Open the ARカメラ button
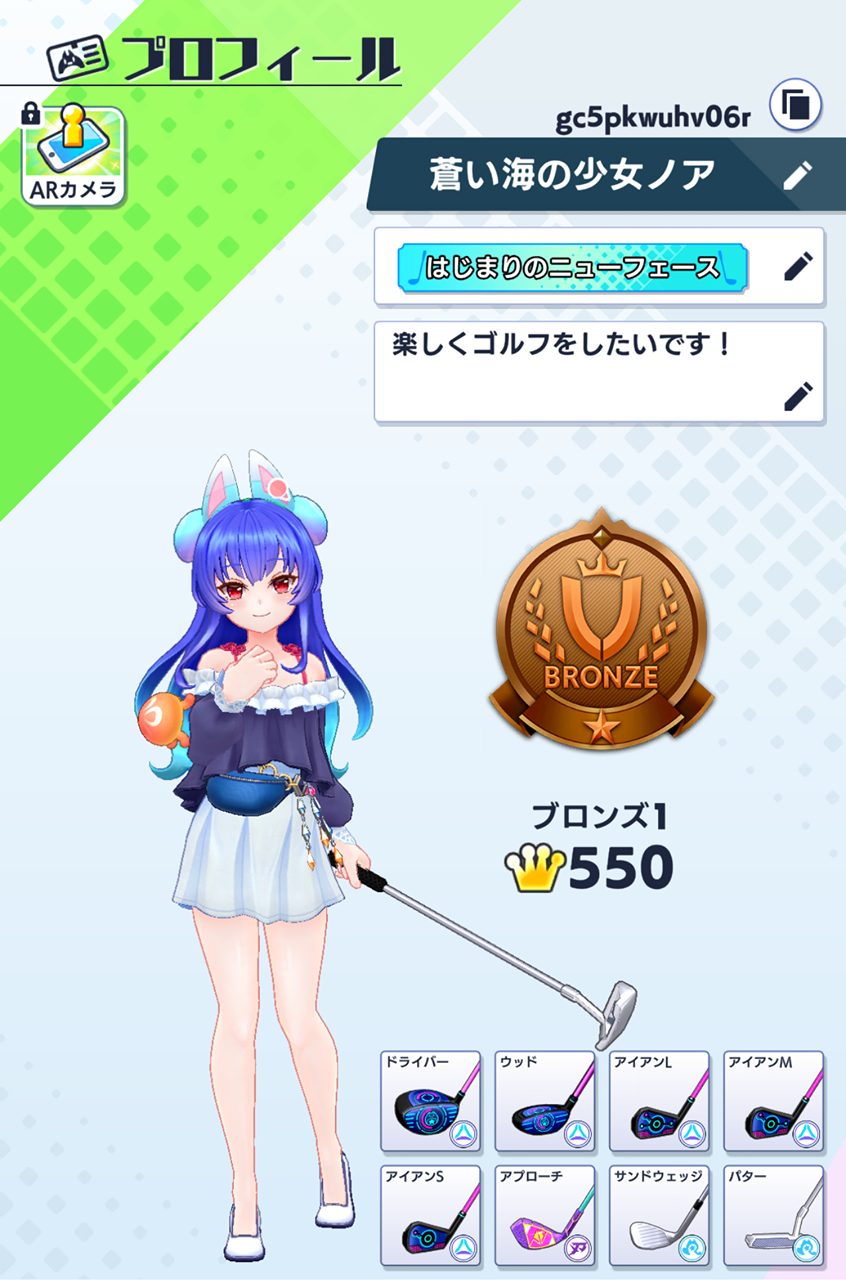 tap(73, 155)
